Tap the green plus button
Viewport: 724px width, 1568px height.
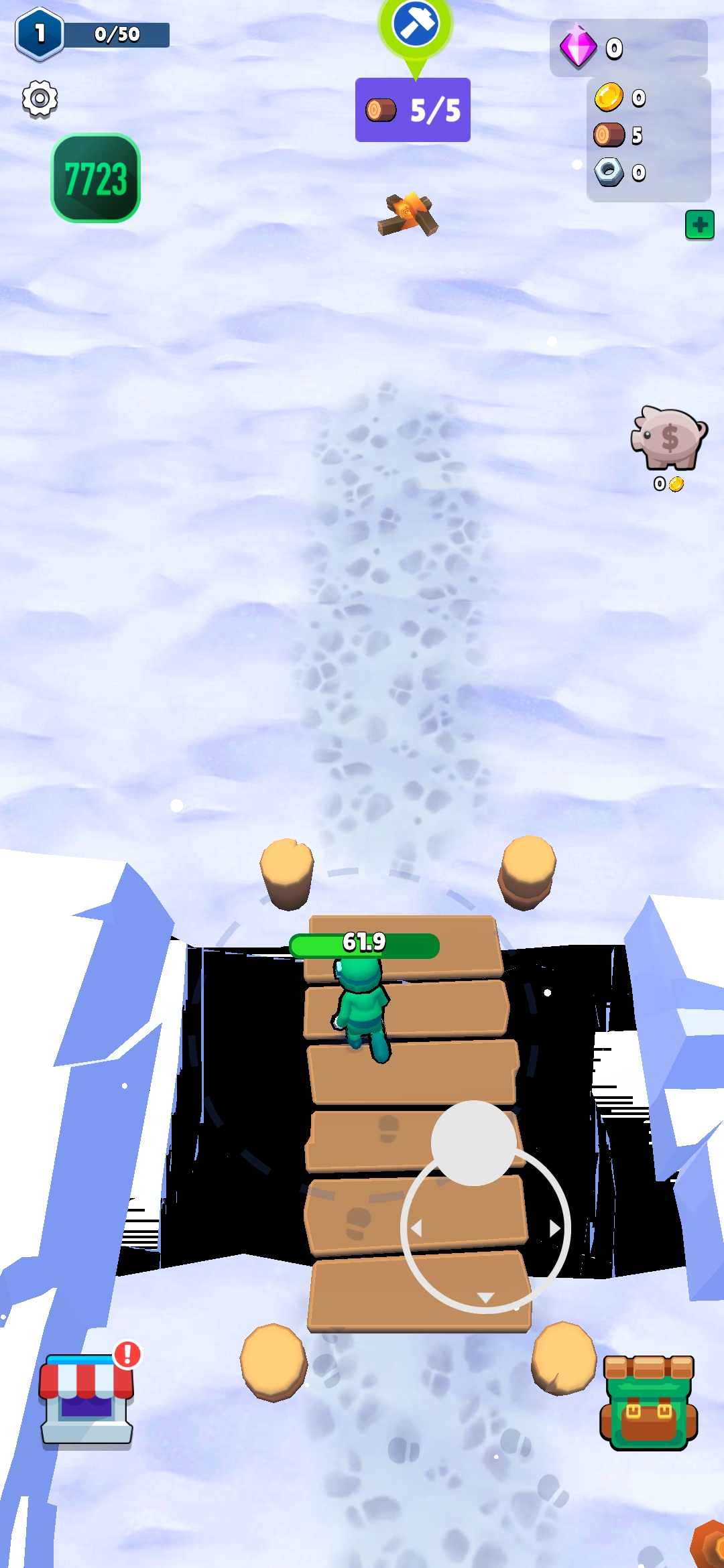coord(699,225)
